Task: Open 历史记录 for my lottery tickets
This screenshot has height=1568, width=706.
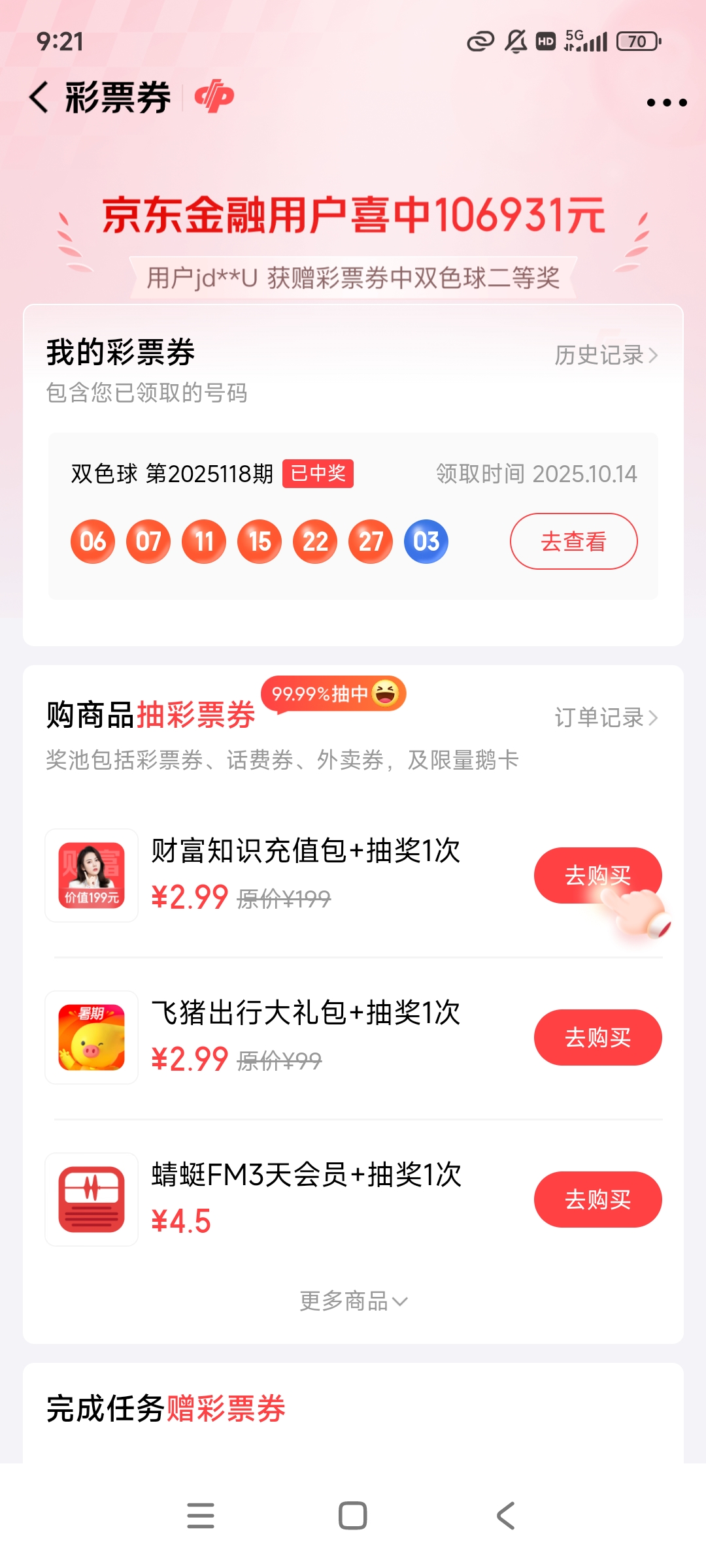Action: tap(605, 355)
